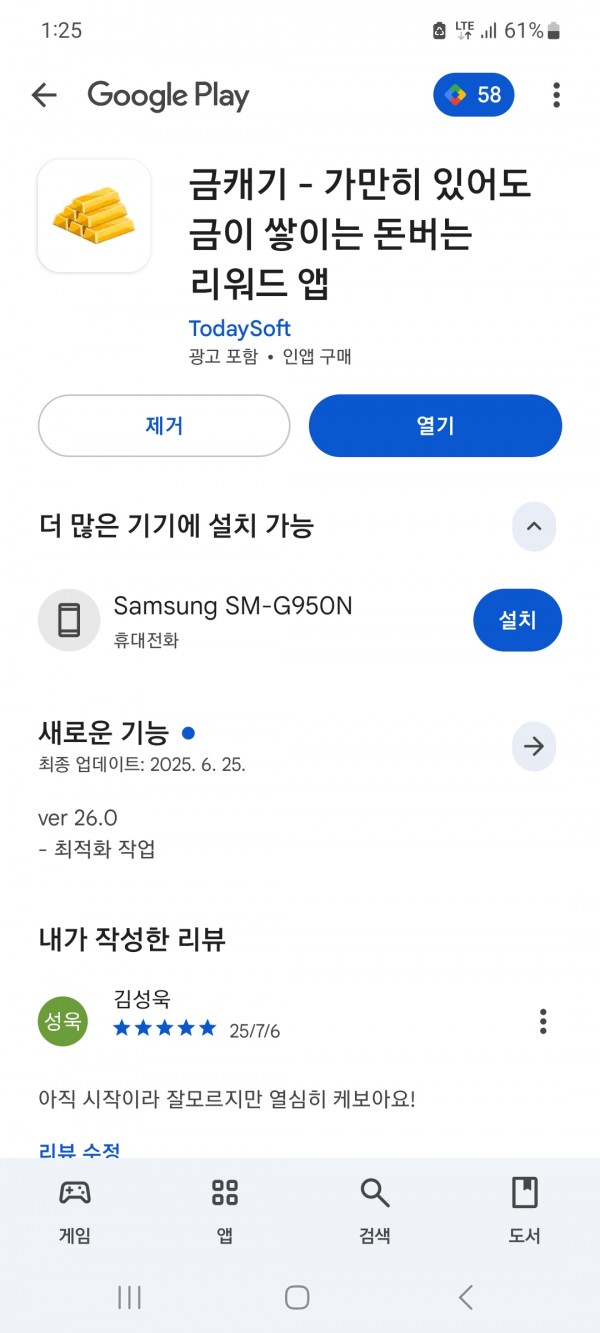Open the TodaySoft developer page
The image size is (600, 1333).
pos(240,328)
